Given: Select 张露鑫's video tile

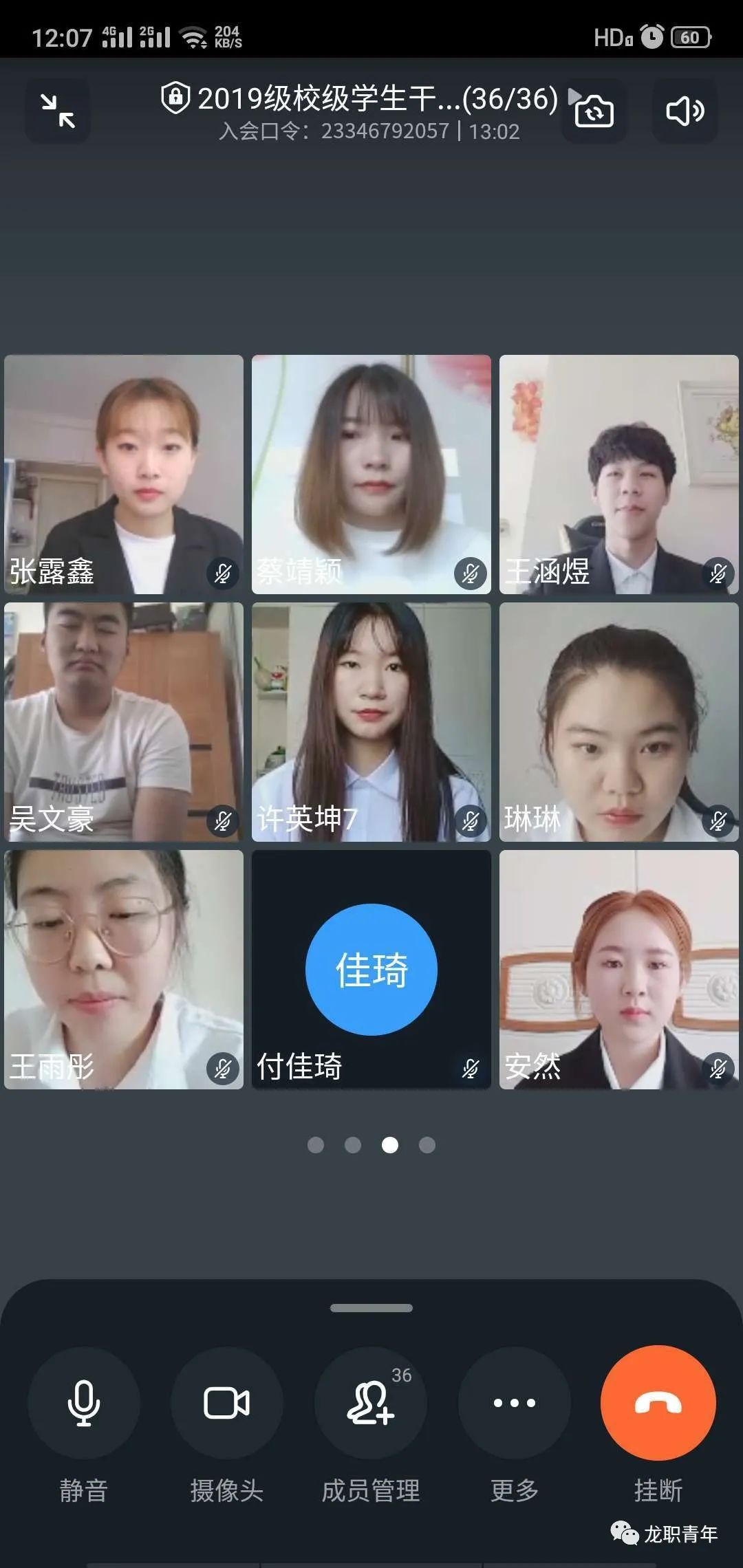Looking at the screenshot, I should (124, 475).
